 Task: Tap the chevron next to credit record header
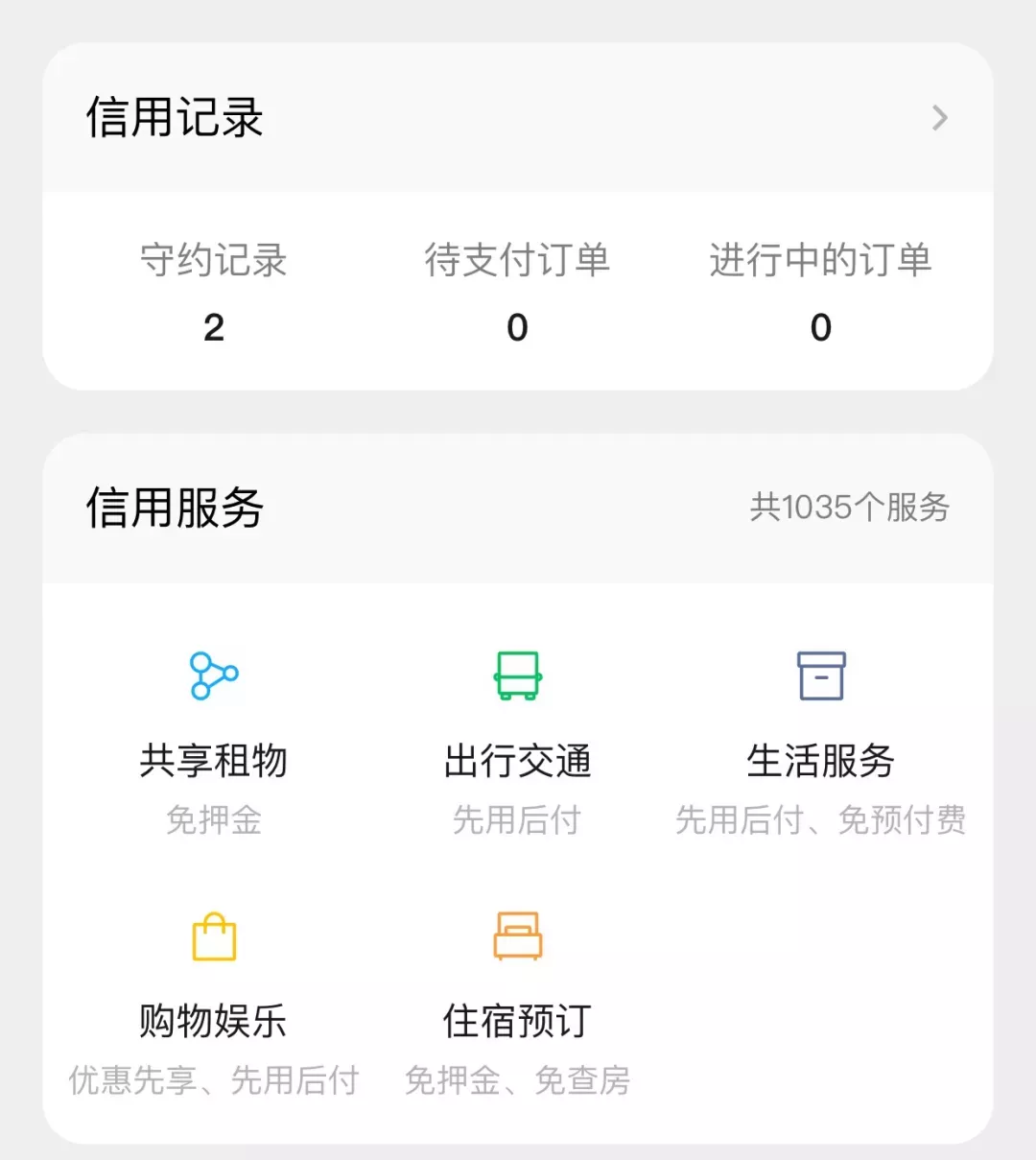(940, 117)
